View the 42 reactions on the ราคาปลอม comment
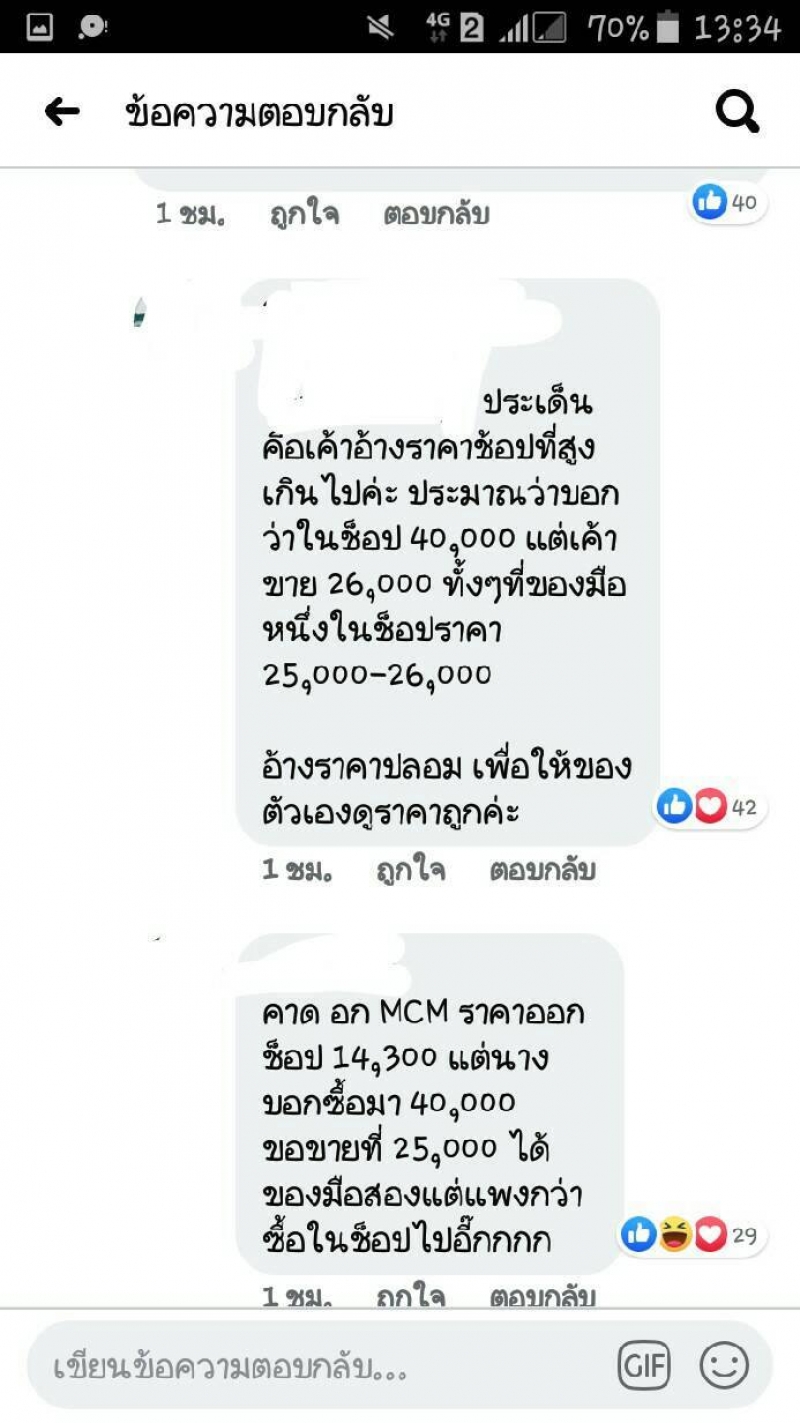The image size is (800, 1423). tap(709, 807)
